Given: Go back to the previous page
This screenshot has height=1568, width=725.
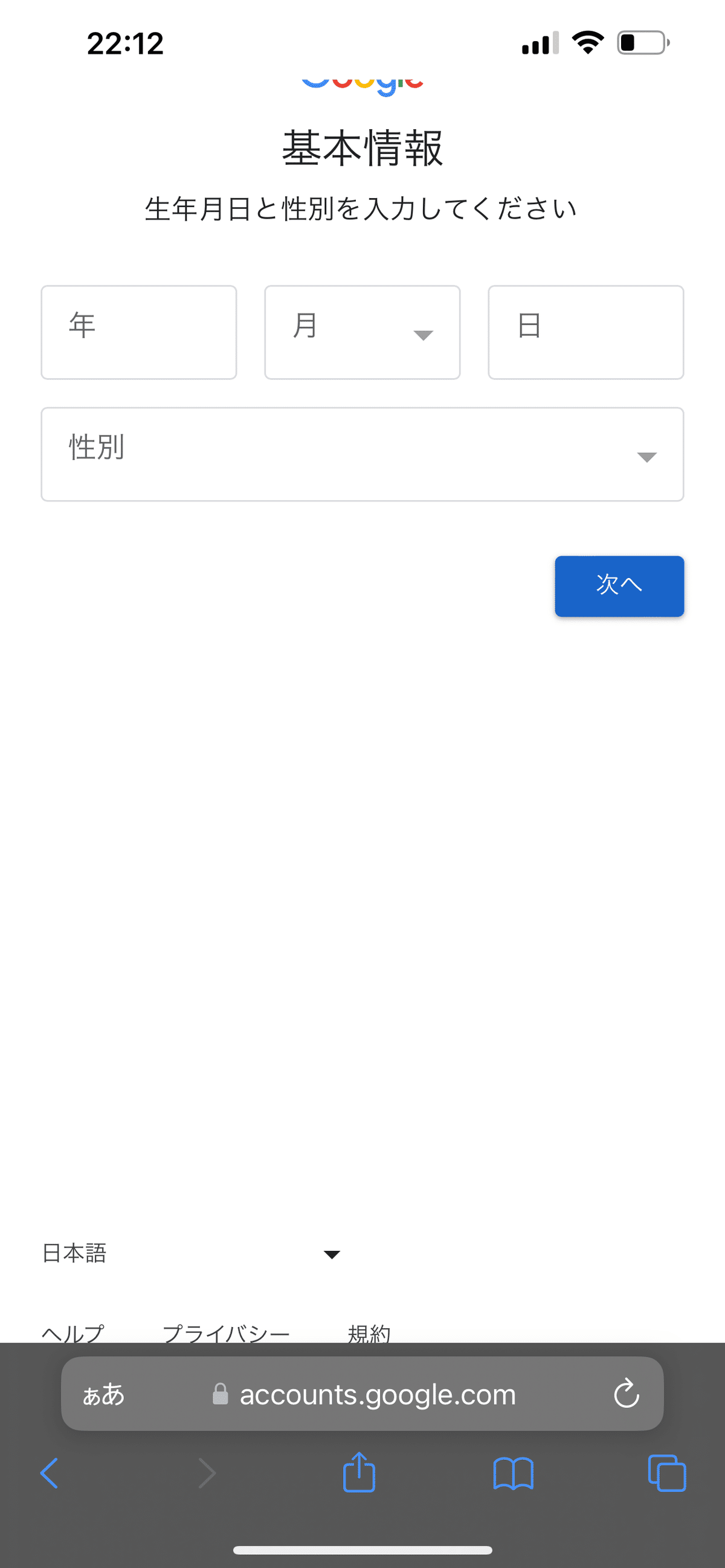Looking at the screenshot, I should [x=50, y=1473].
